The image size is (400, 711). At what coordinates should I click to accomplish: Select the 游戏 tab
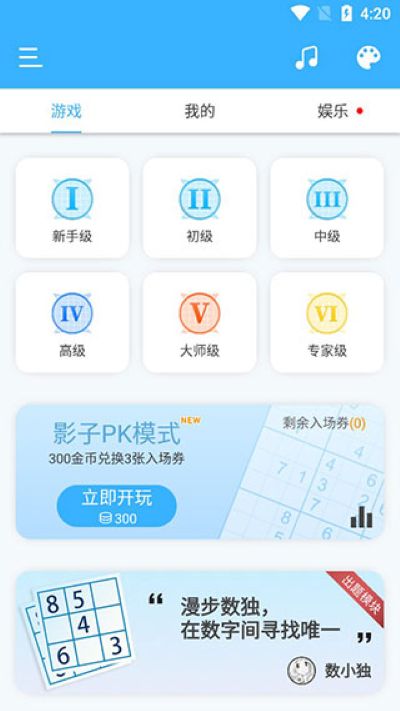pyautogui.click(x=66, y=111)
